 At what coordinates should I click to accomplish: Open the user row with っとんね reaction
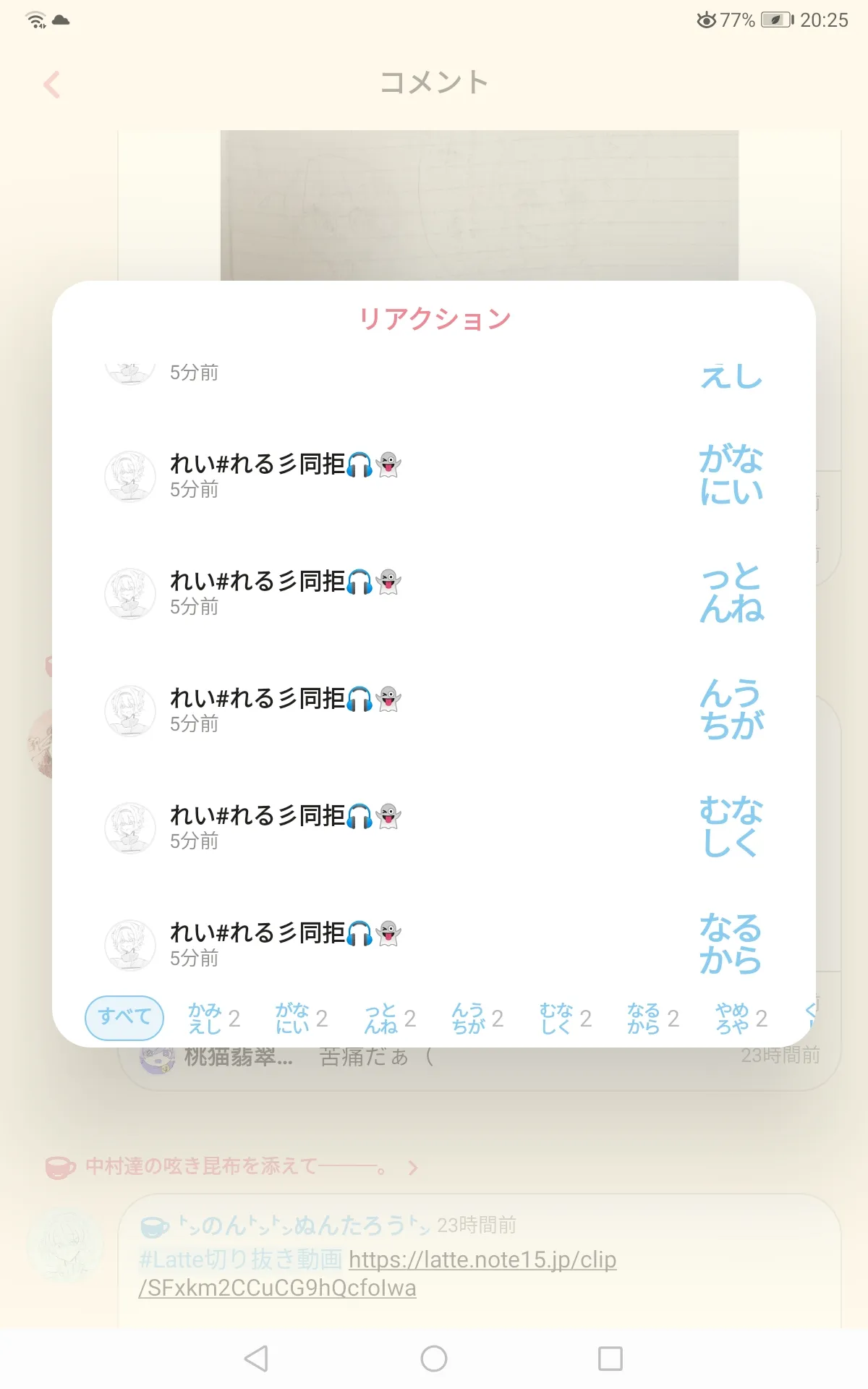coord(434,593)
